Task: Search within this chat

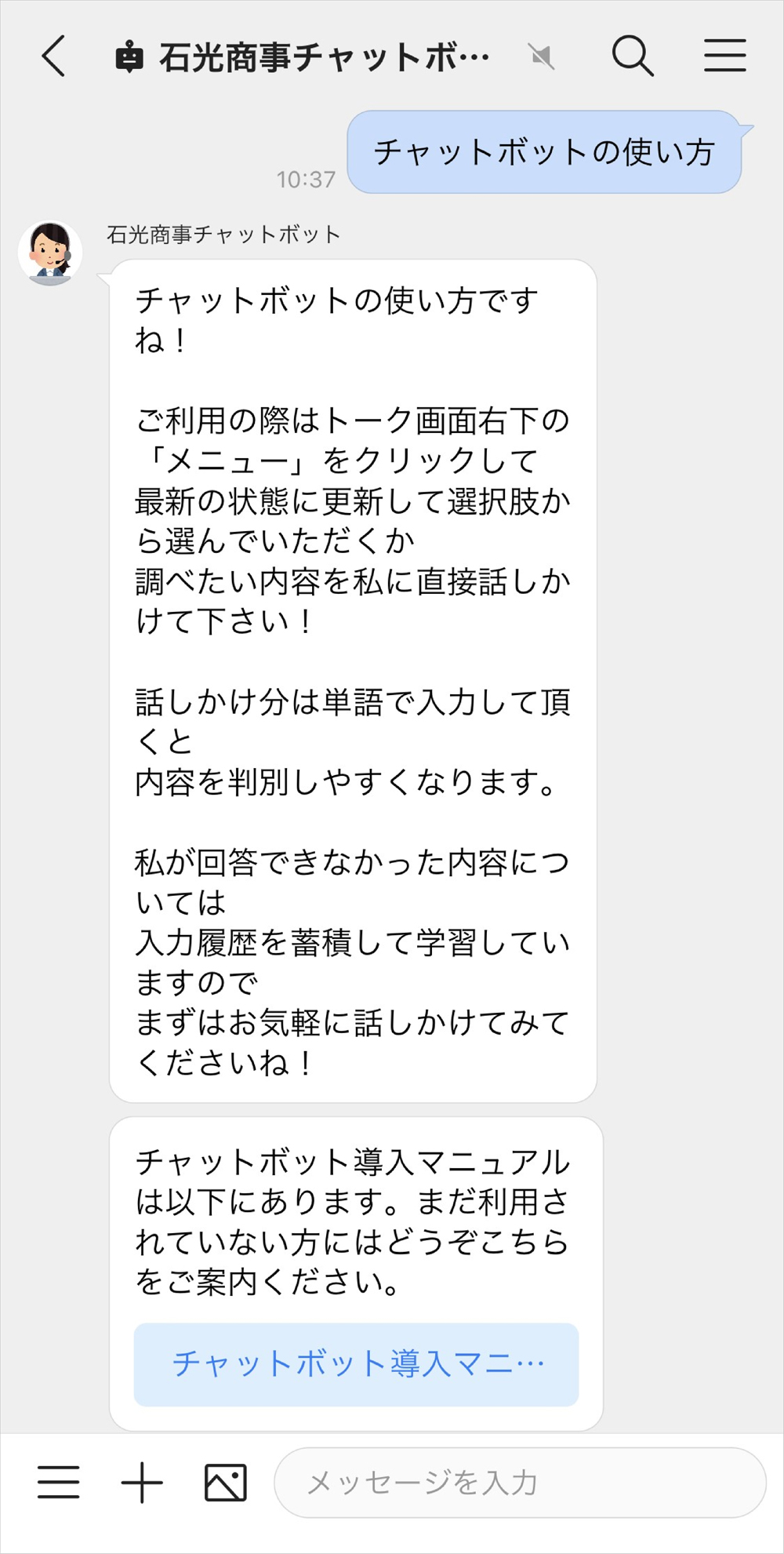Action: click(x=632, y=56)
